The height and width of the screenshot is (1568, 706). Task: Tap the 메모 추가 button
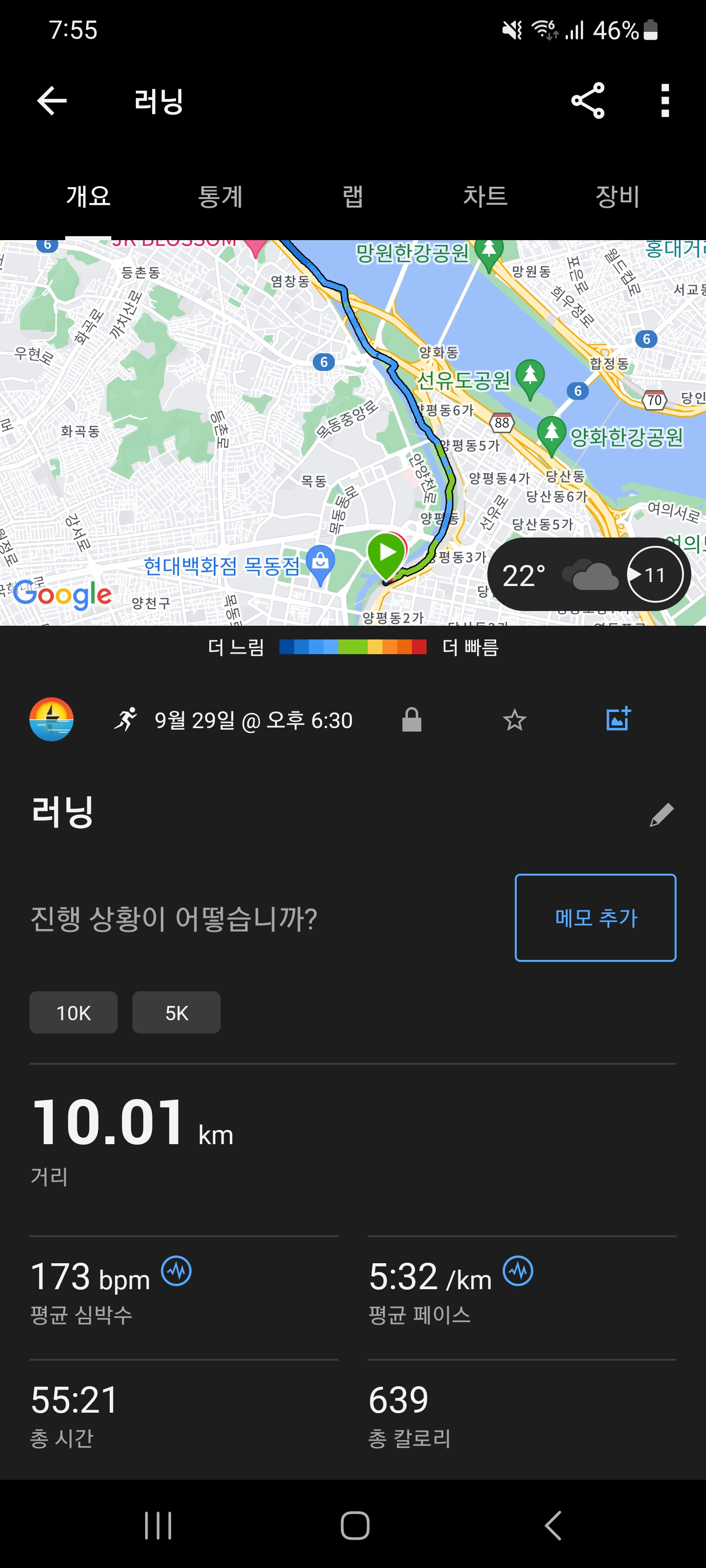click(595, 917)
